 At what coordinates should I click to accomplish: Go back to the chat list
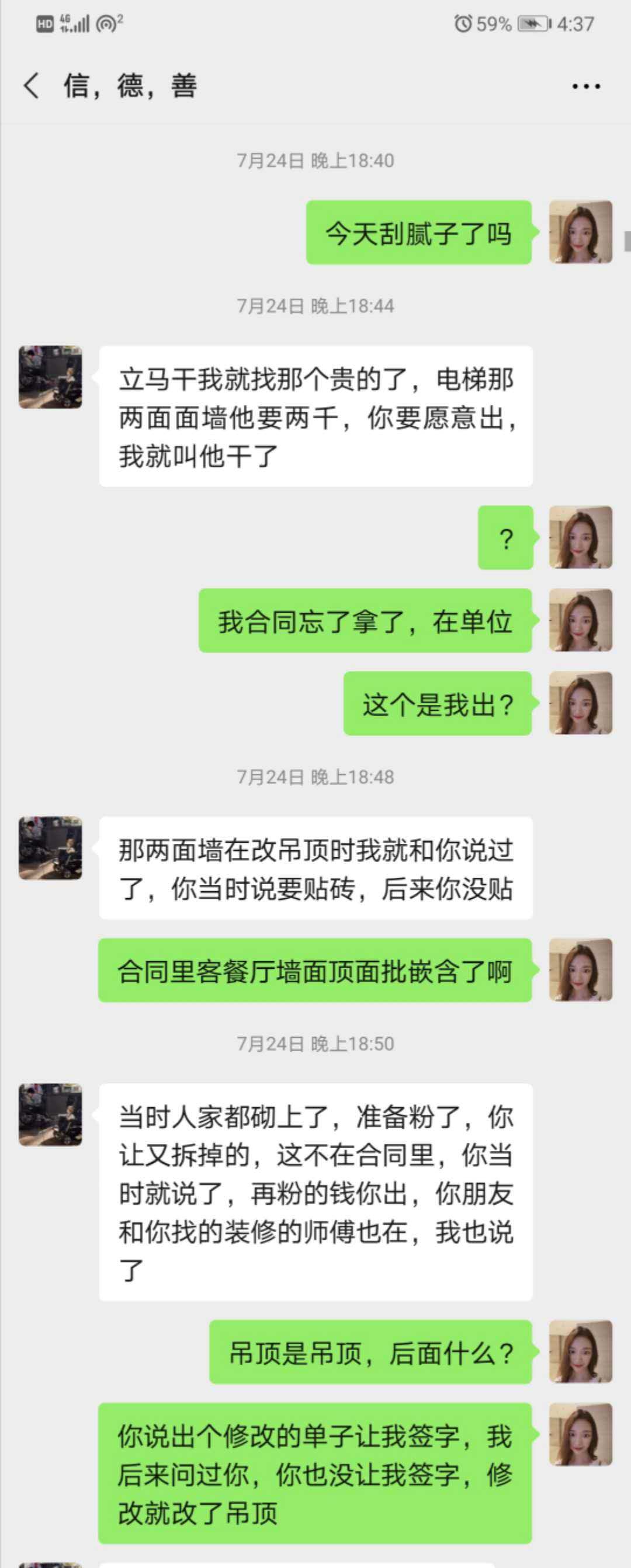click(x=32, y=85)
